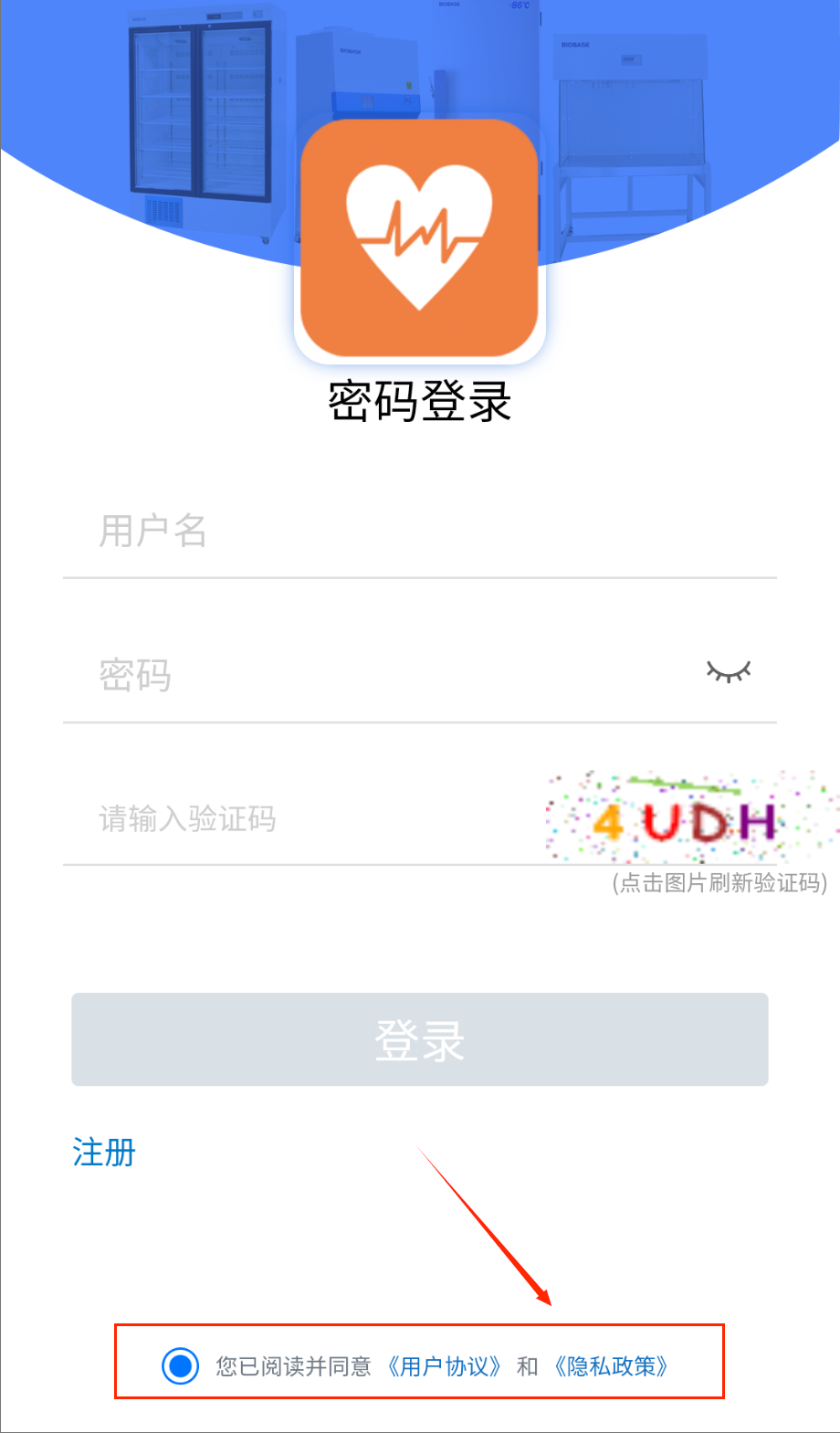
Task: Toggle the agreement radio button
Action: pyautogui.click(x=181, y=1366)
